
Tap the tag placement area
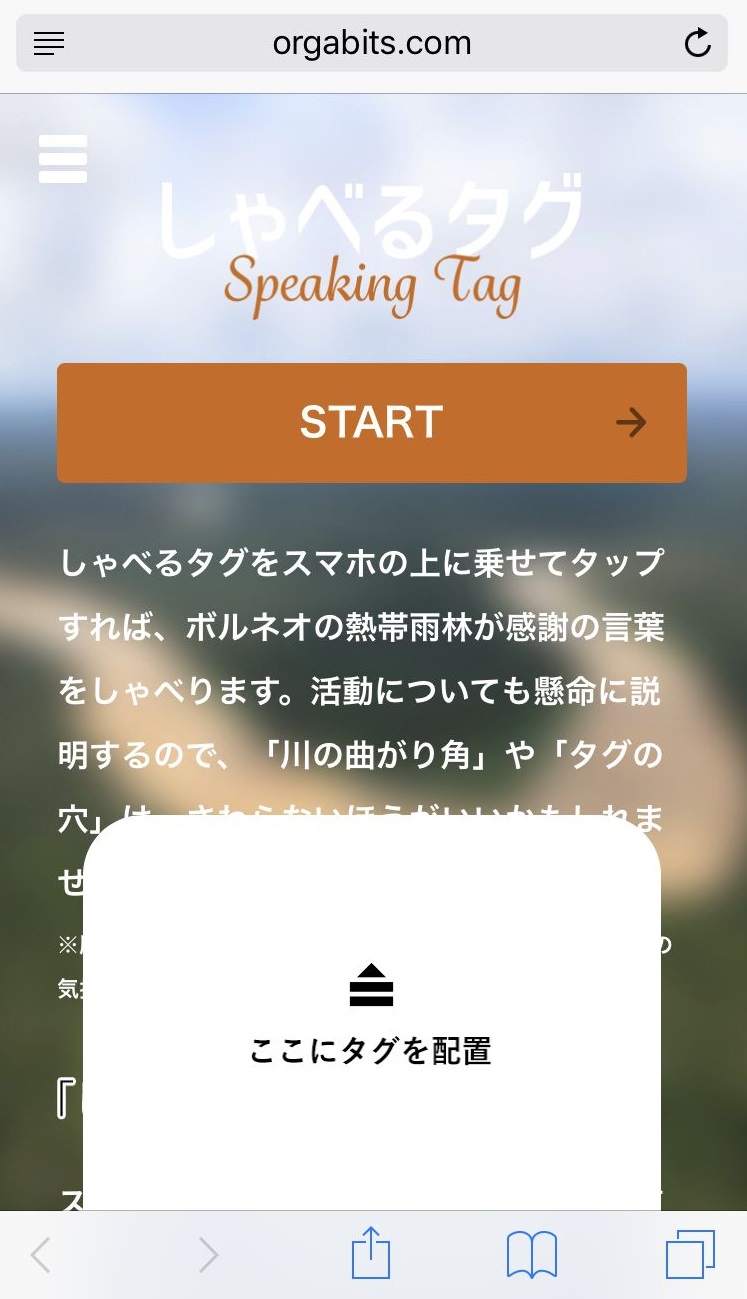pos(372,1013)
